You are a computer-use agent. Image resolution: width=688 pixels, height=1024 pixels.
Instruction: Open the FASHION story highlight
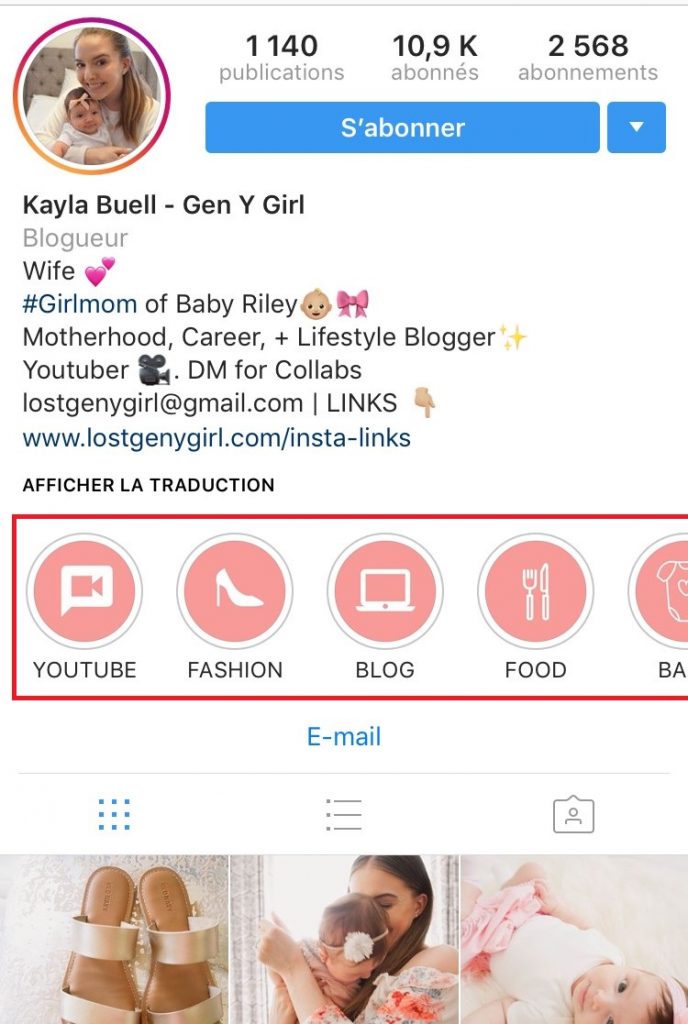click(x=235, y=592)
